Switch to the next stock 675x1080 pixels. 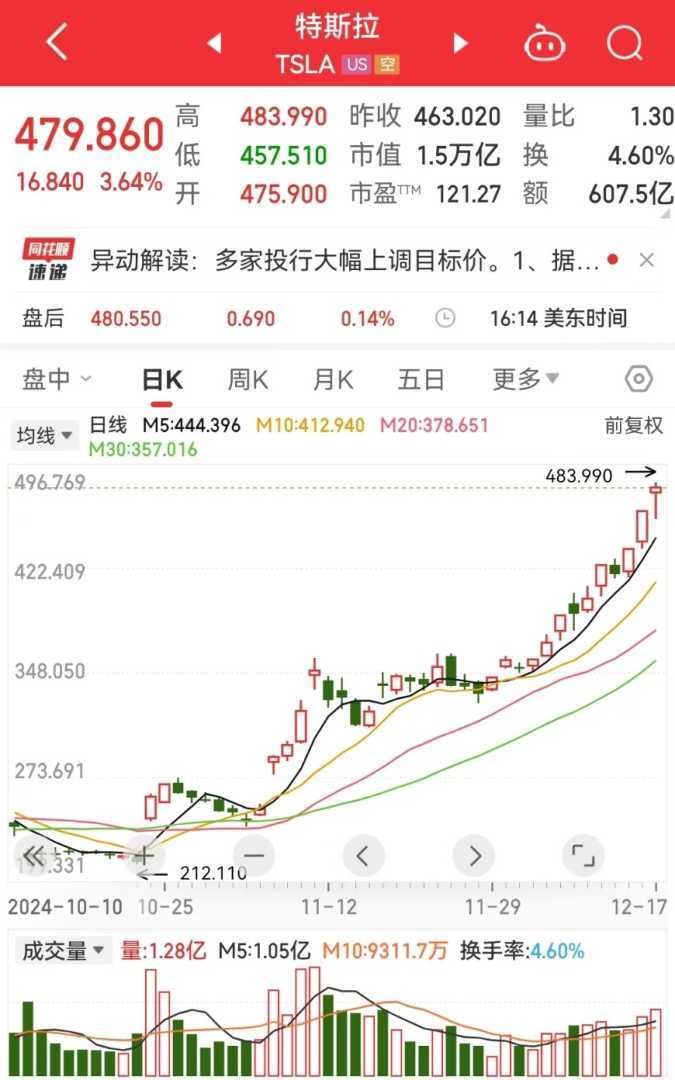pos(460,43)
